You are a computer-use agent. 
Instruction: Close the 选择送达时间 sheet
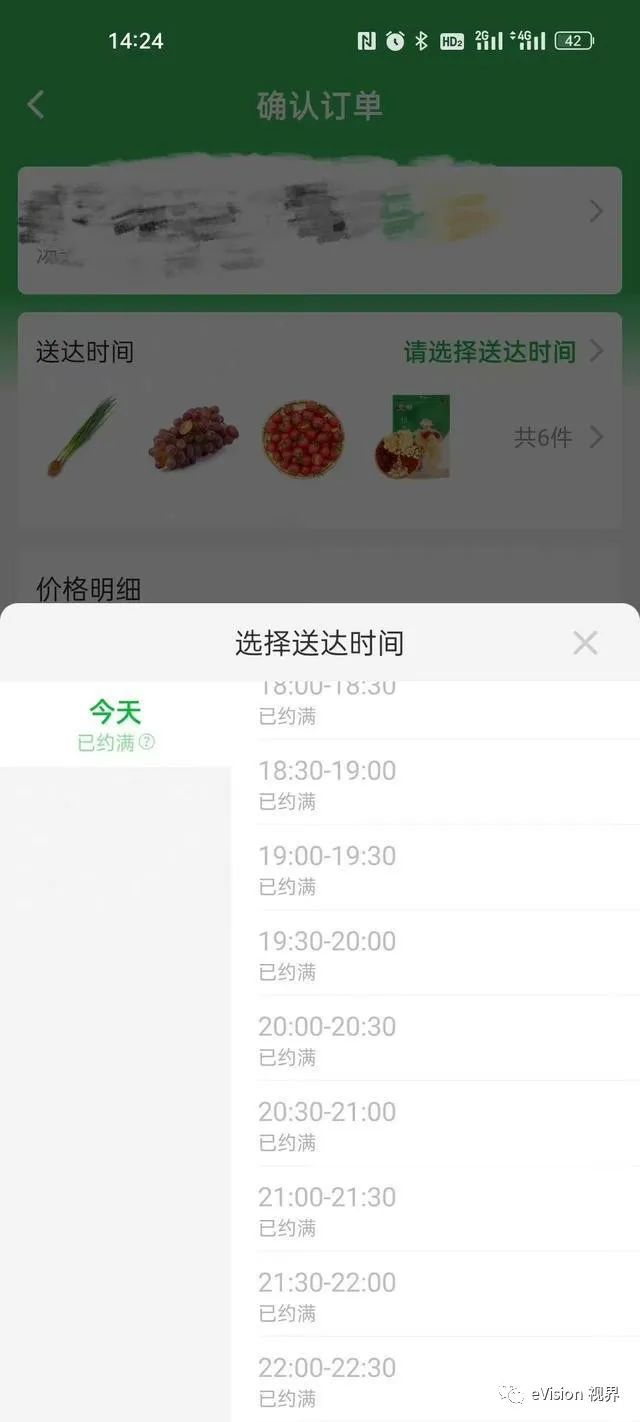585,643
